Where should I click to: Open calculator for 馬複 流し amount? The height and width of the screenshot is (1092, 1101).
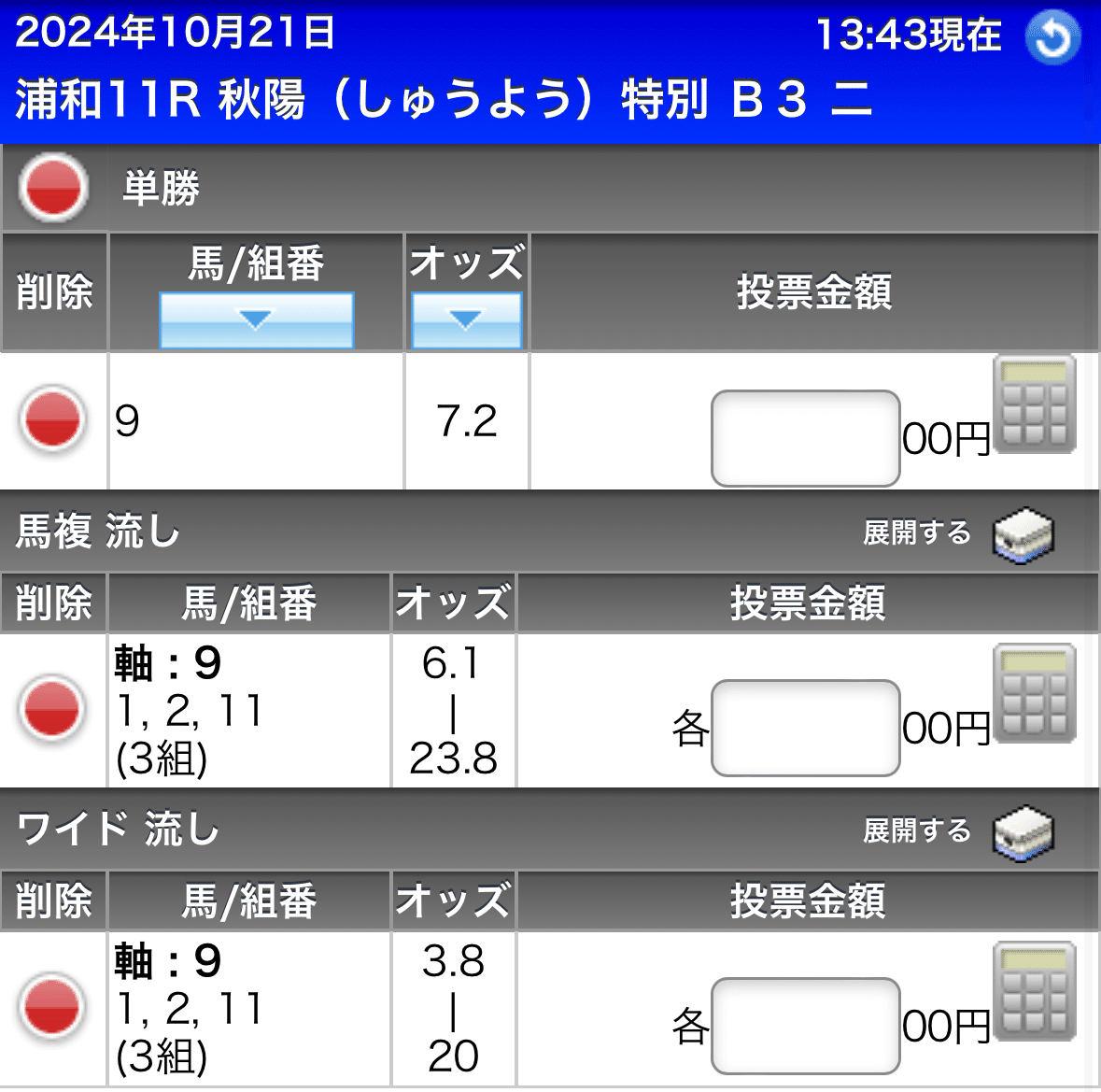point(1035,694)
